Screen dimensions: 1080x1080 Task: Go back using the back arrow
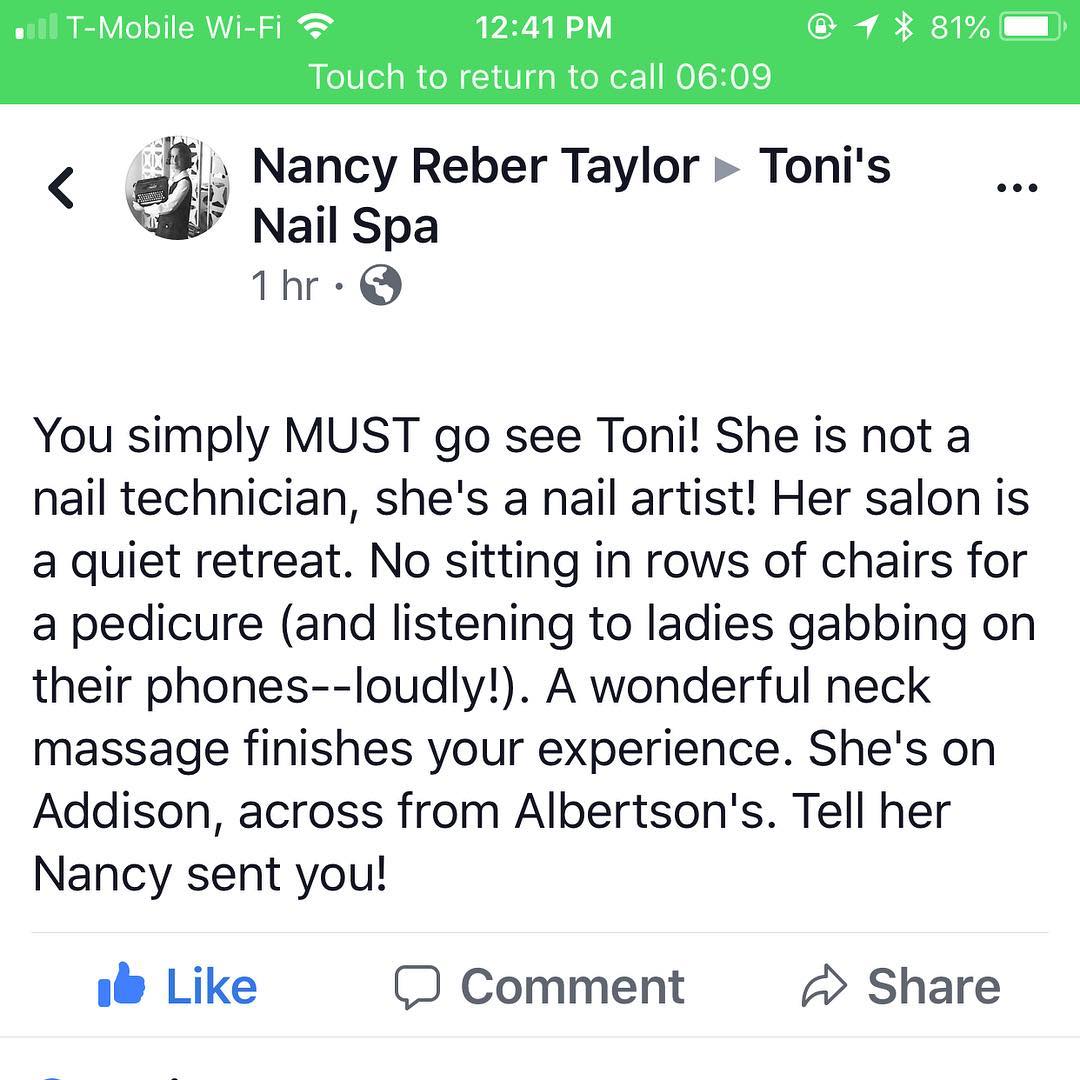62,188
